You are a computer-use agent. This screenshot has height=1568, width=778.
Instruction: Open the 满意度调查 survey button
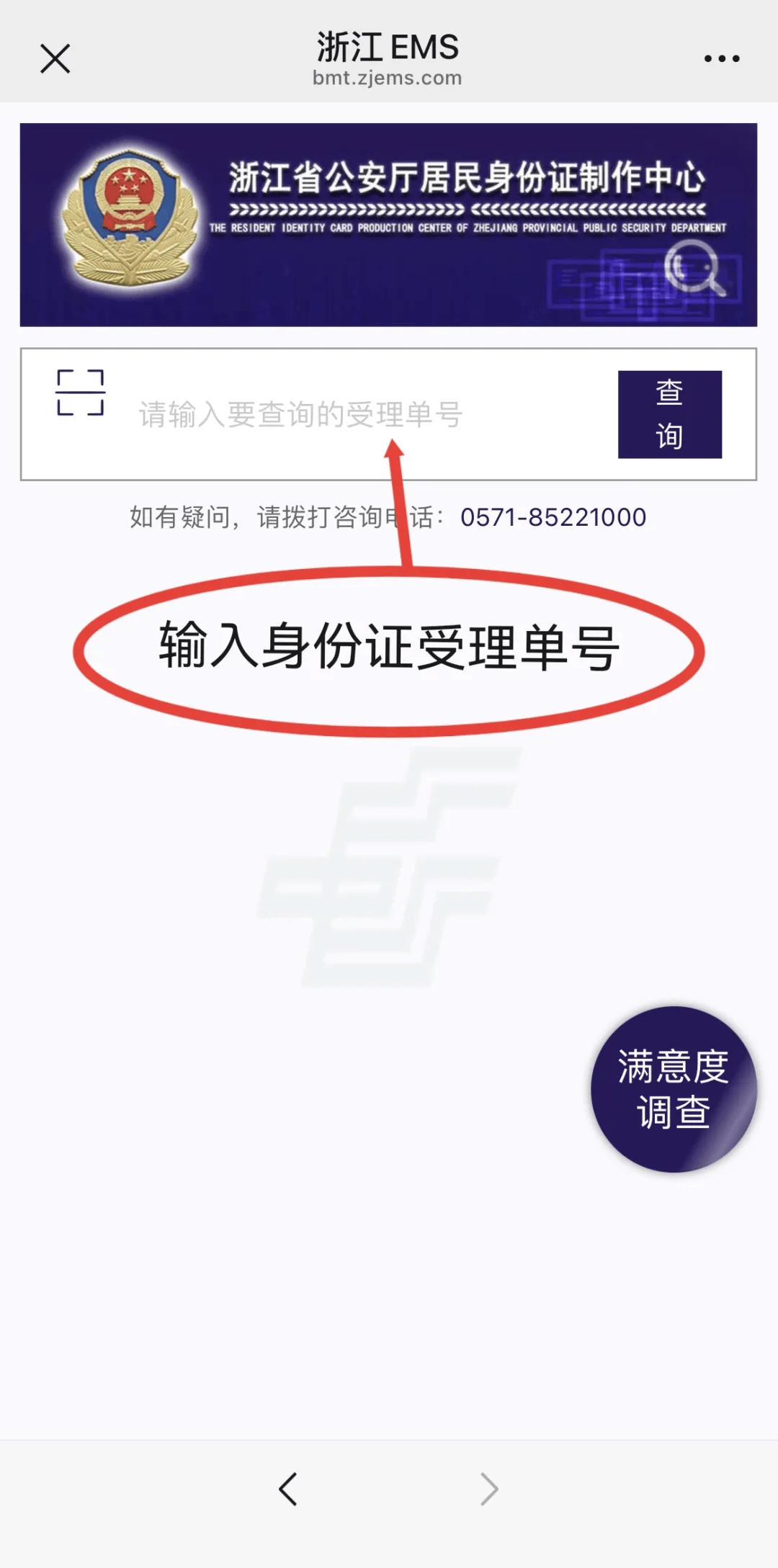click(673, 1088)
